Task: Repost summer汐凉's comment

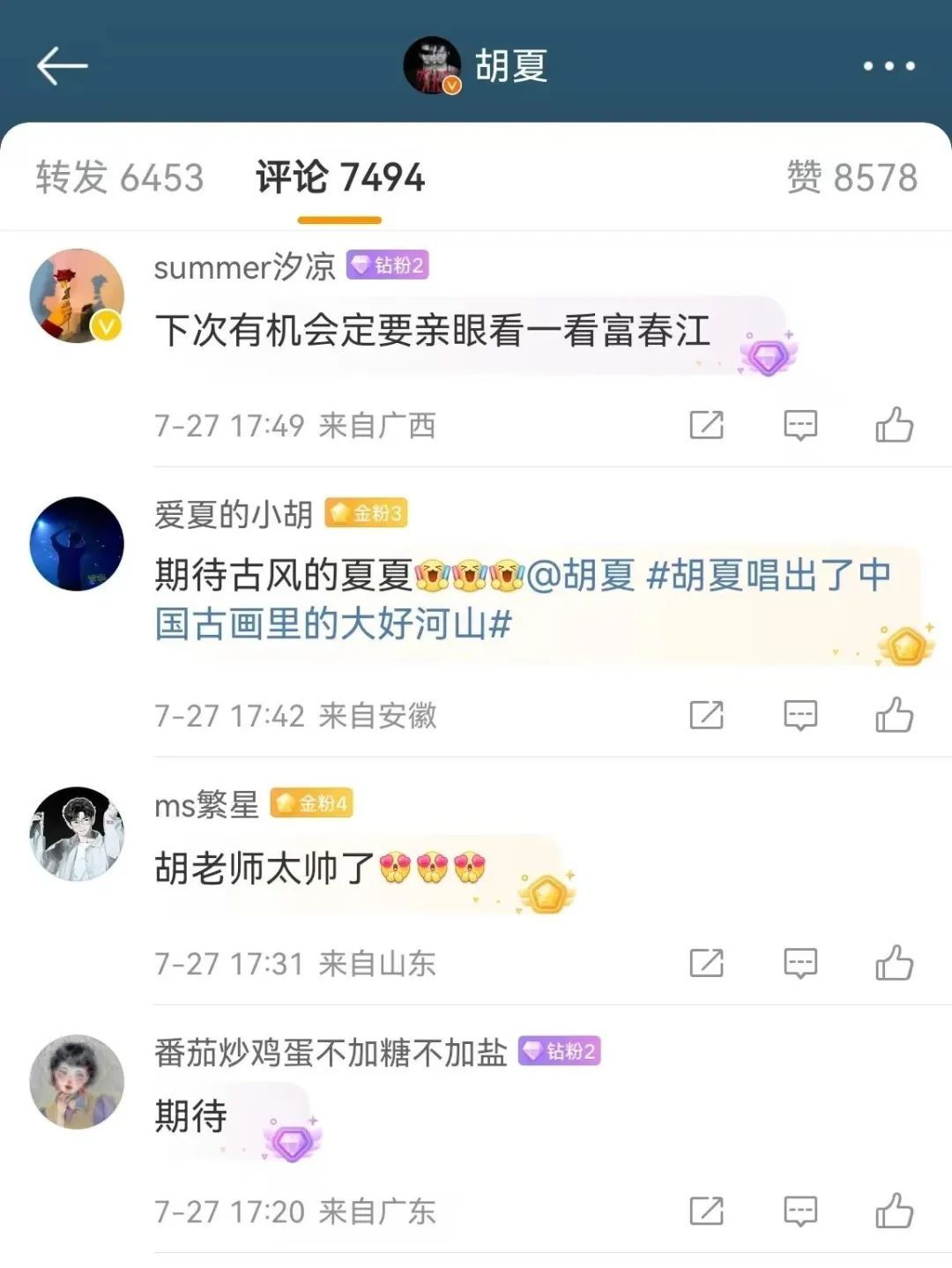Action: click(706, 425)
